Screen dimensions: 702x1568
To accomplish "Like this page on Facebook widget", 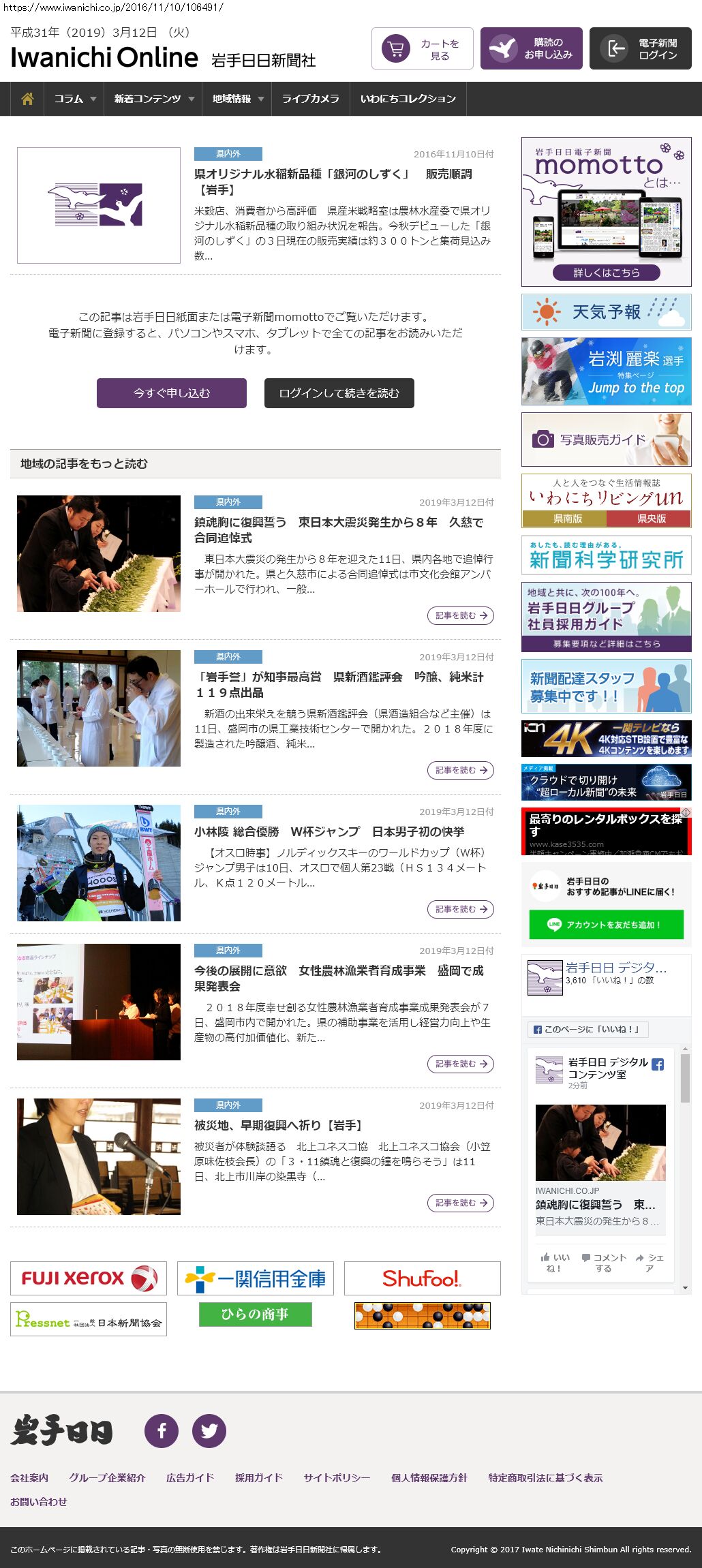I will 587,1029.
